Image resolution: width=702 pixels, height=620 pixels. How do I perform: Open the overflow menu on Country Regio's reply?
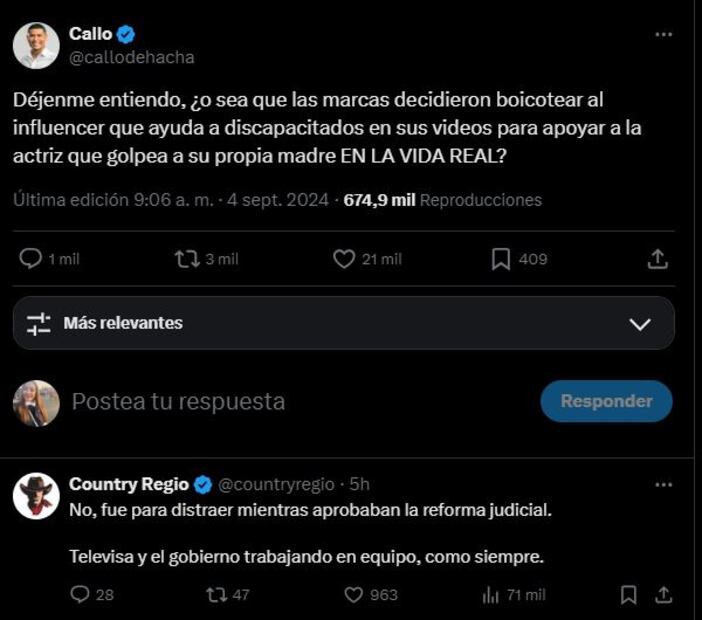pyautogui.click(x=663, y=485)
